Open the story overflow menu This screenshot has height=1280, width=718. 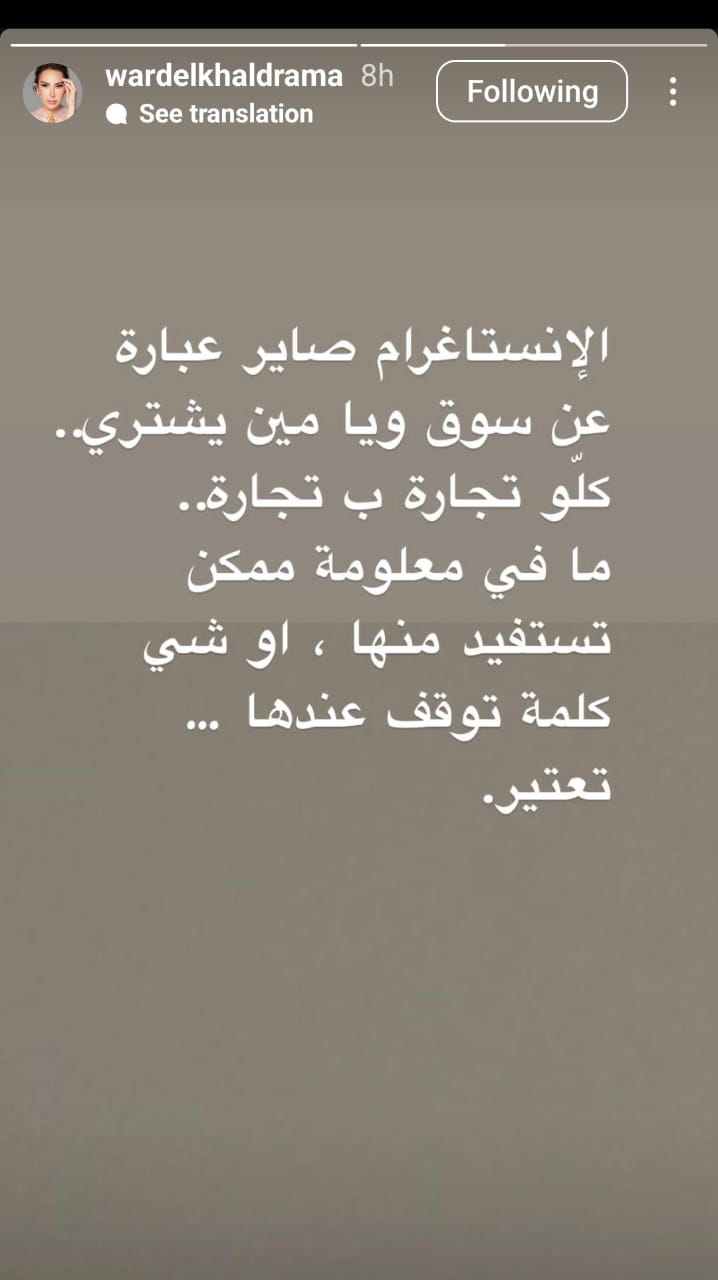[x=673, y=92]
